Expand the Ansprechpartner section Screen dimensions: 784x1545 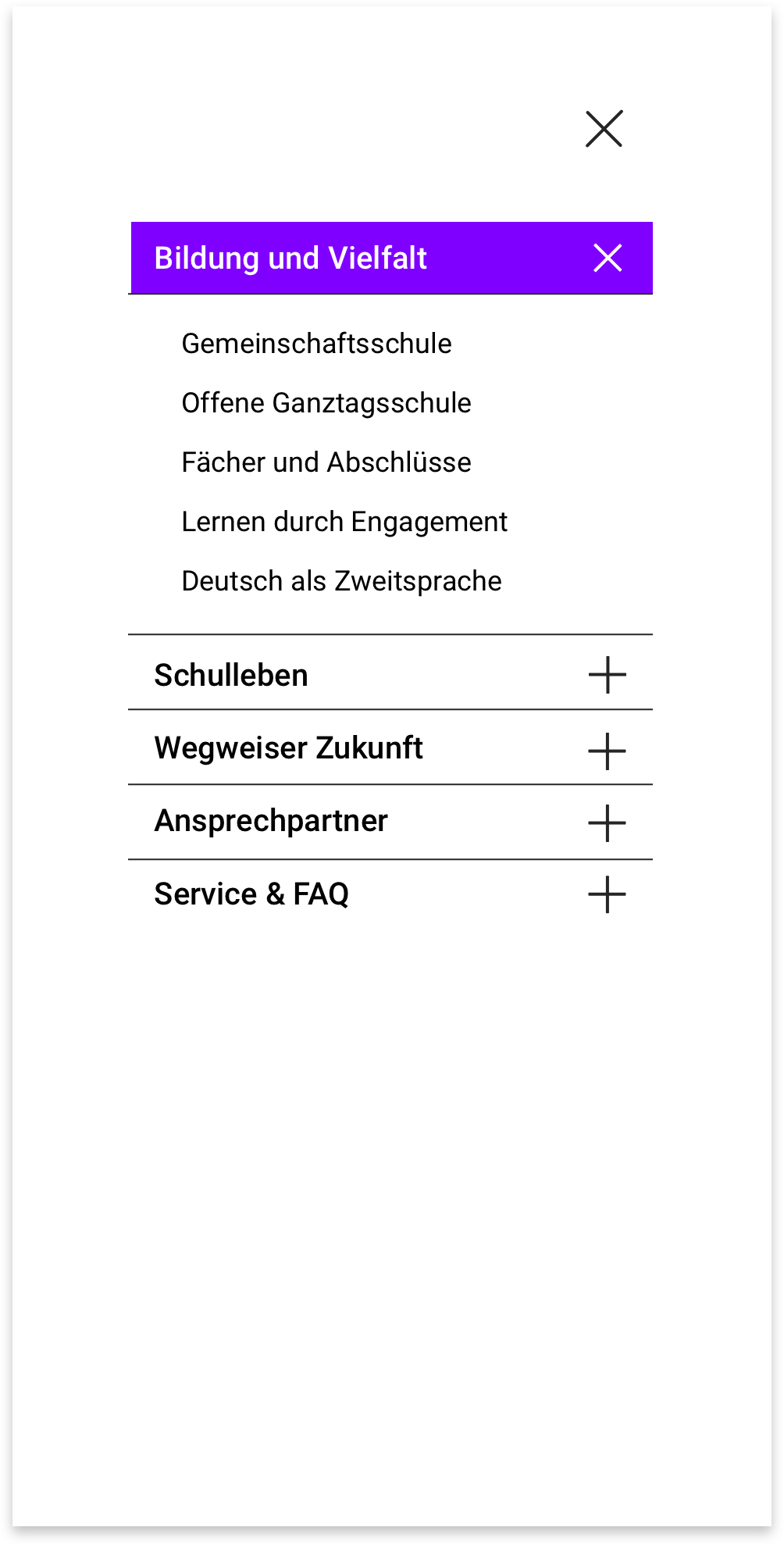pos(607,823)
